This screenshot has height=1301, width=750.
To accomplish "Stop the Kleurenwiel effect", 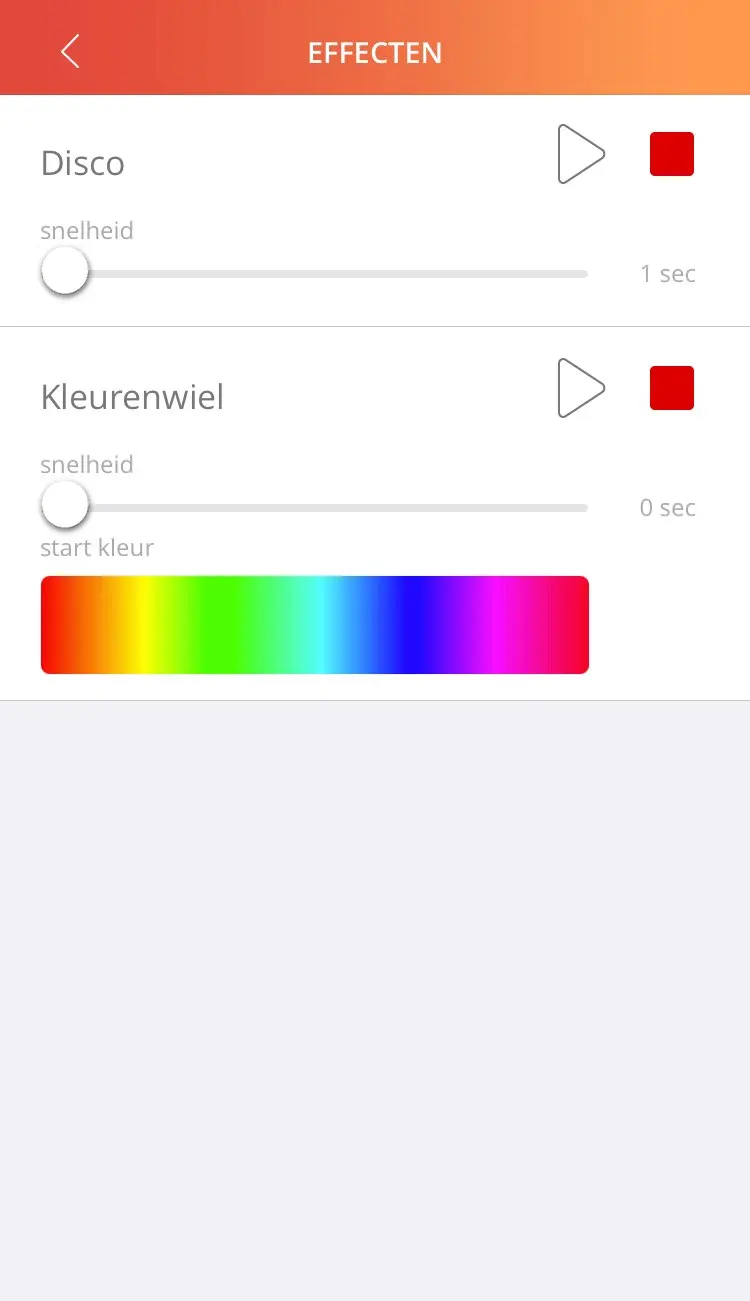I will (671, 388).
